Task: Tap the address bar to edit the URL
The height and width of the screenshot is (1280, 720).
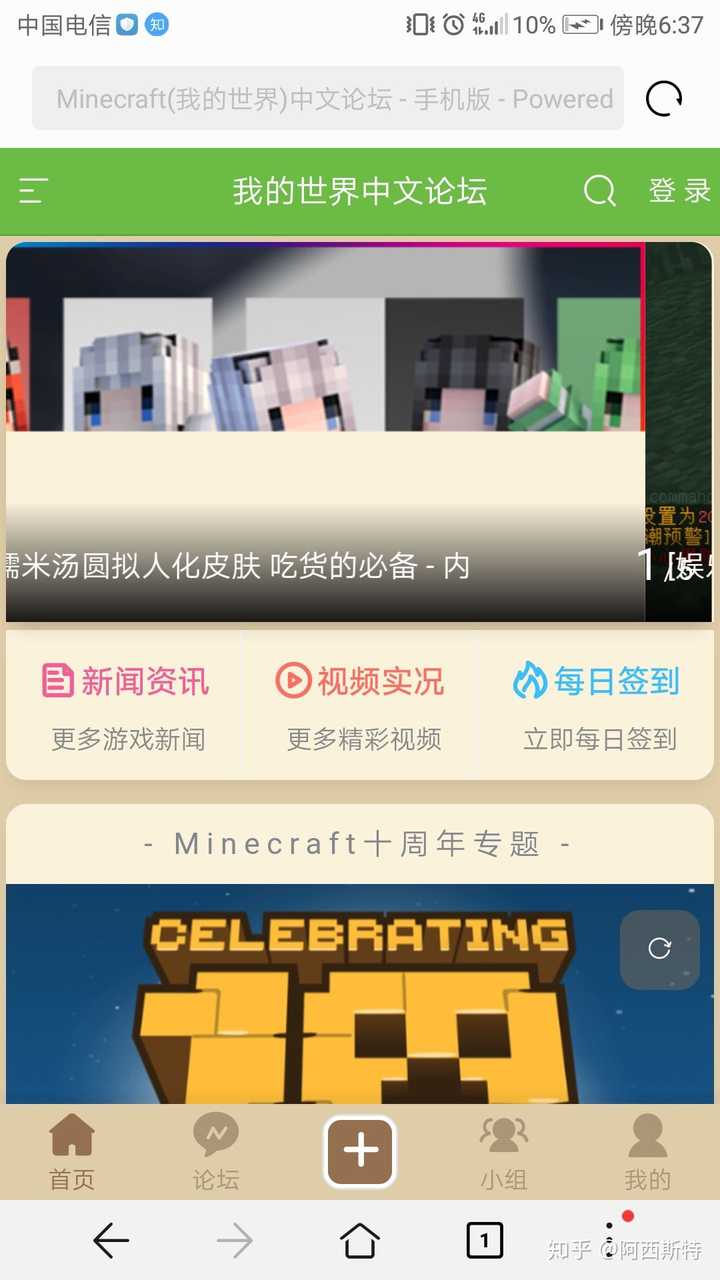Action: (x=330, y=99)
